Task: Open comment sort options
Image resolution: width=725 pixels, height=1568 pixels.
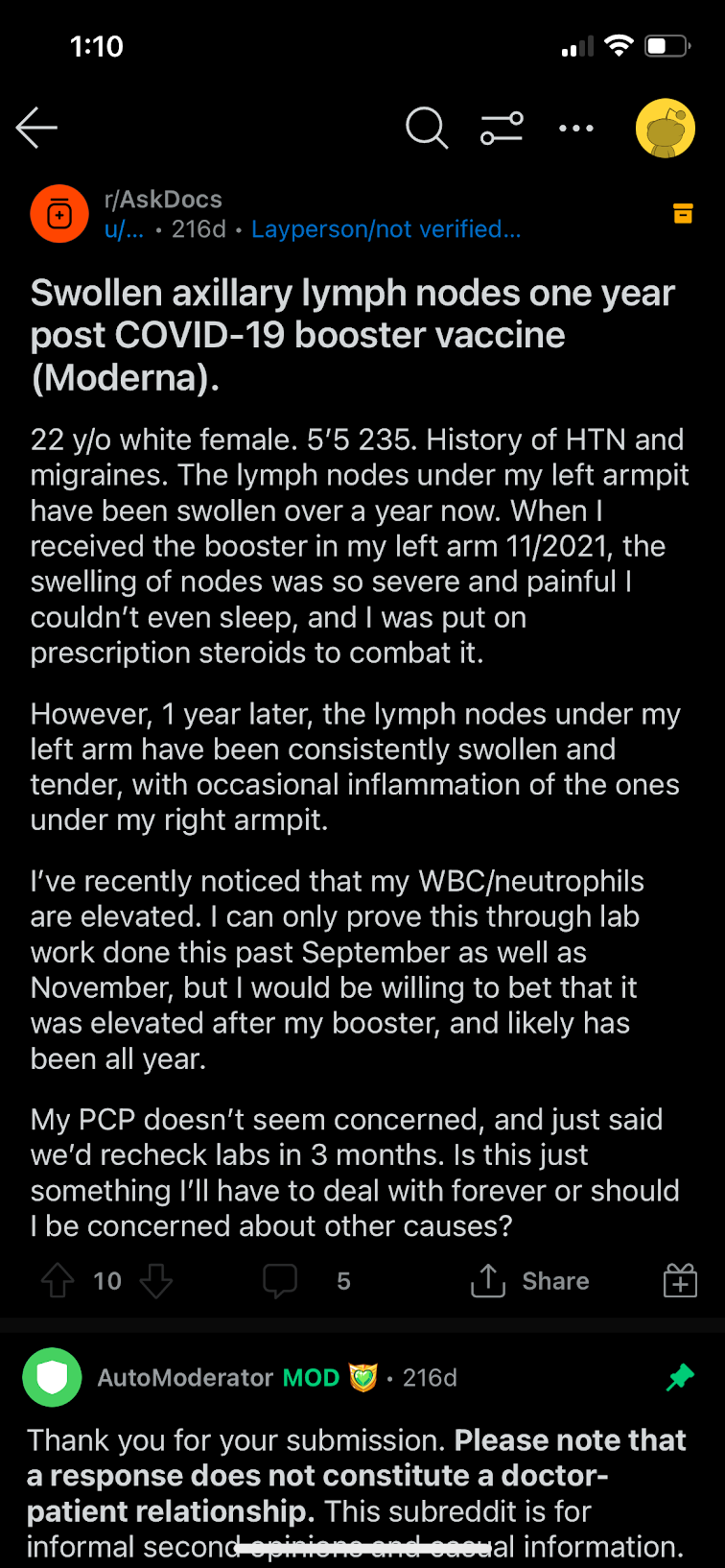Action: (x=502, y=128)
